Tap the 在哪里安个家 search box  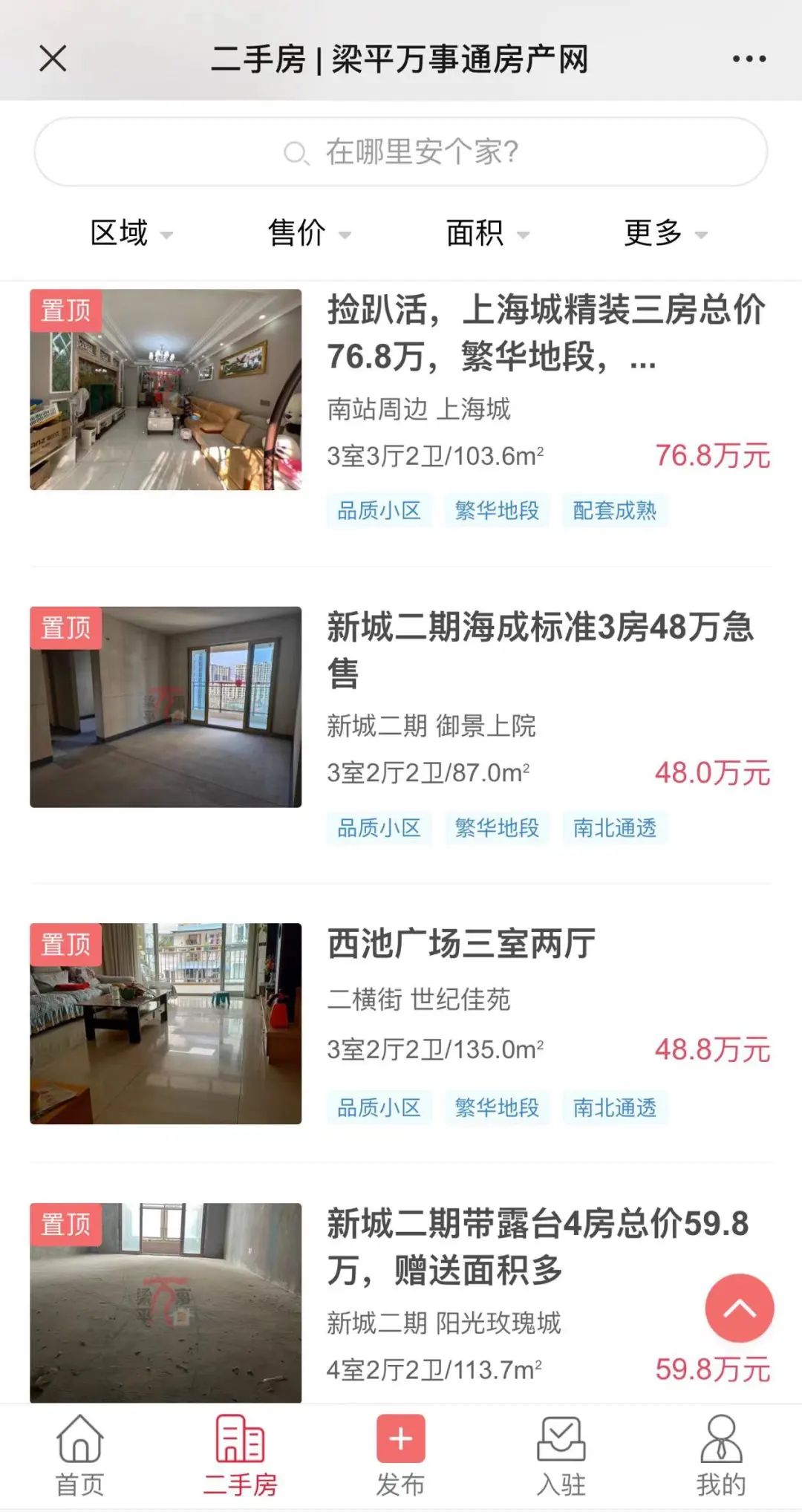click(x=401, y=152)
